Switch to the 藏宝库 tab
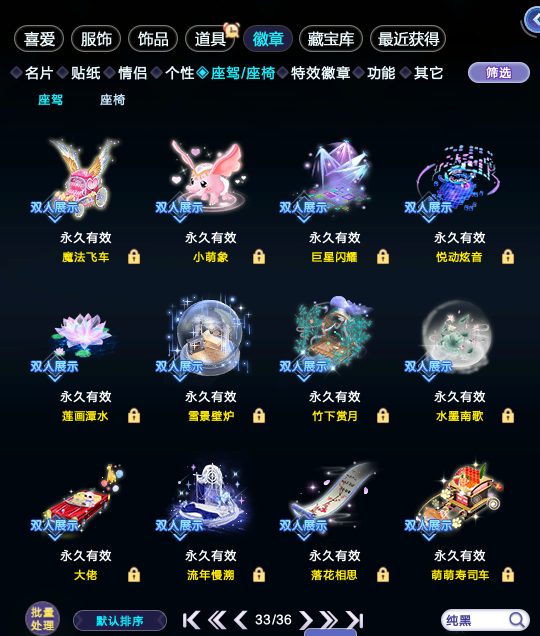Screen dimensions: 540x636 (331, 39)
